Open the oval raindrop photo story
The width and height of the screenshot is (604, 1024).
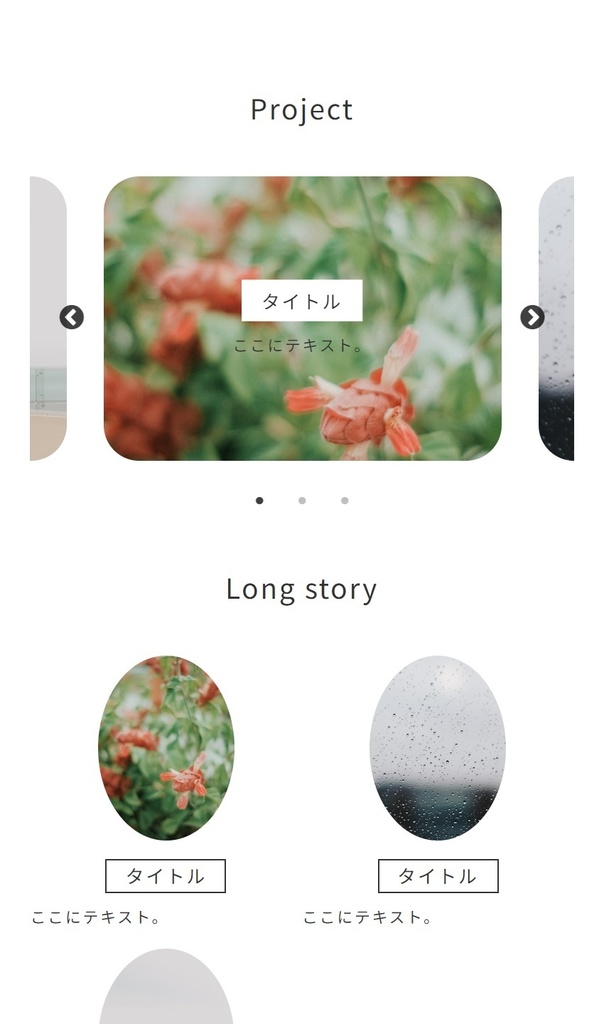(x=437, y=748)
